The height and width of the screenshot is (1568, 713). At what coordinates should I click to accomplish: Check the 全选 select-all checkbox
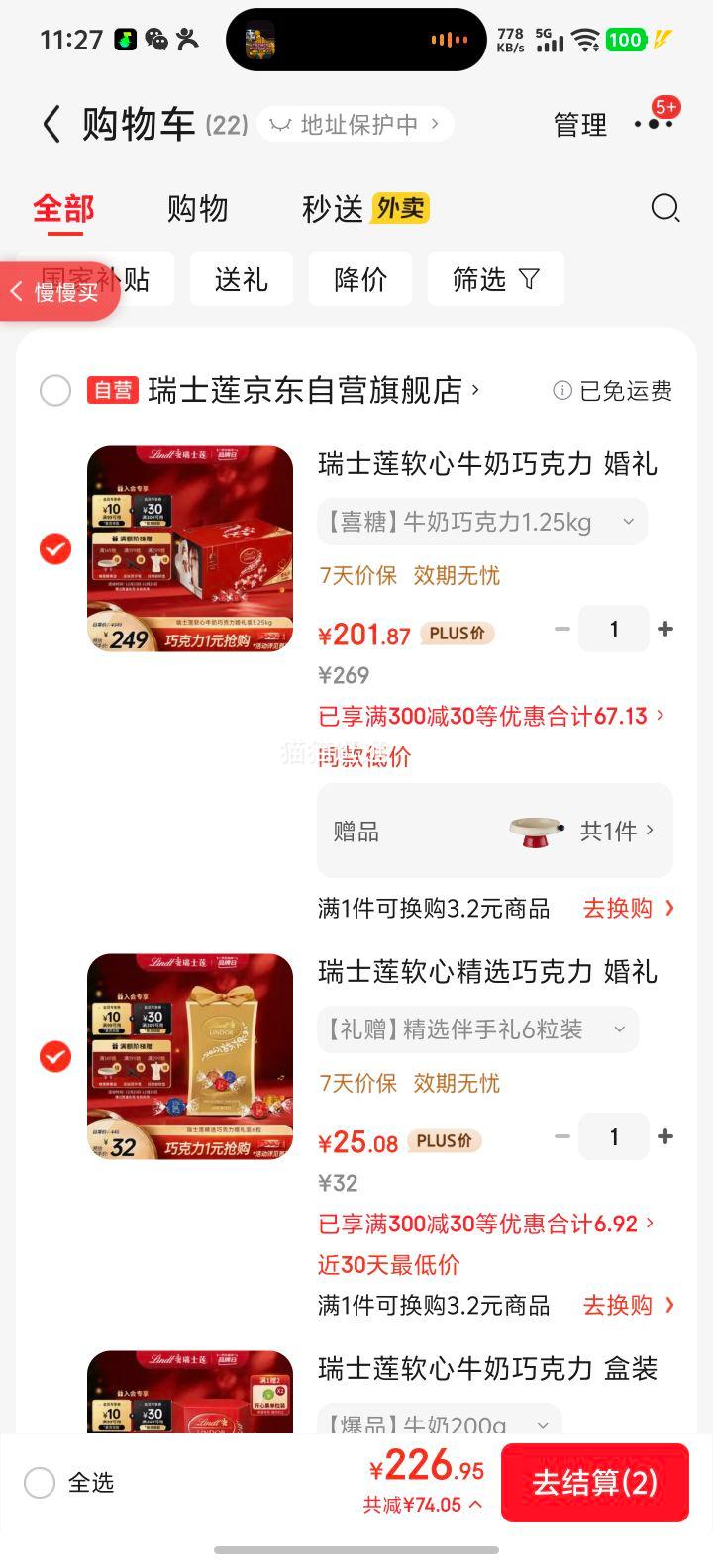tap(40, 1483)
